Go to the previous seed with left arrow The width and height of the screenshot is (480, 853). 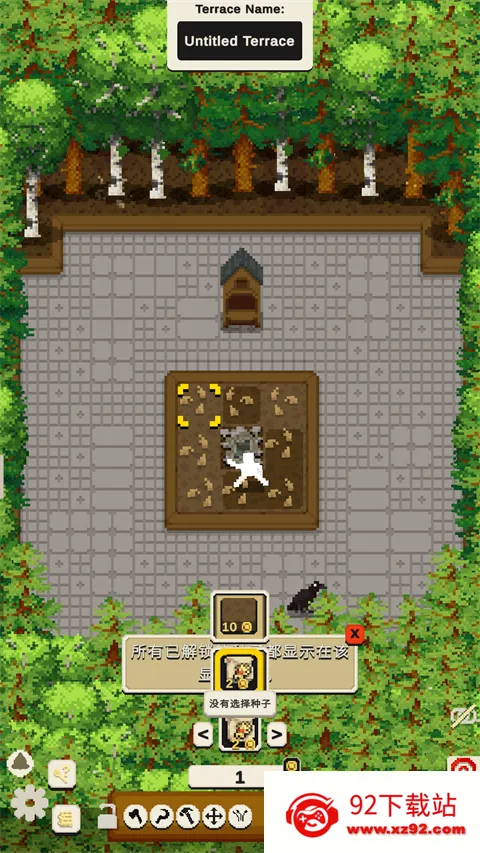203,735
